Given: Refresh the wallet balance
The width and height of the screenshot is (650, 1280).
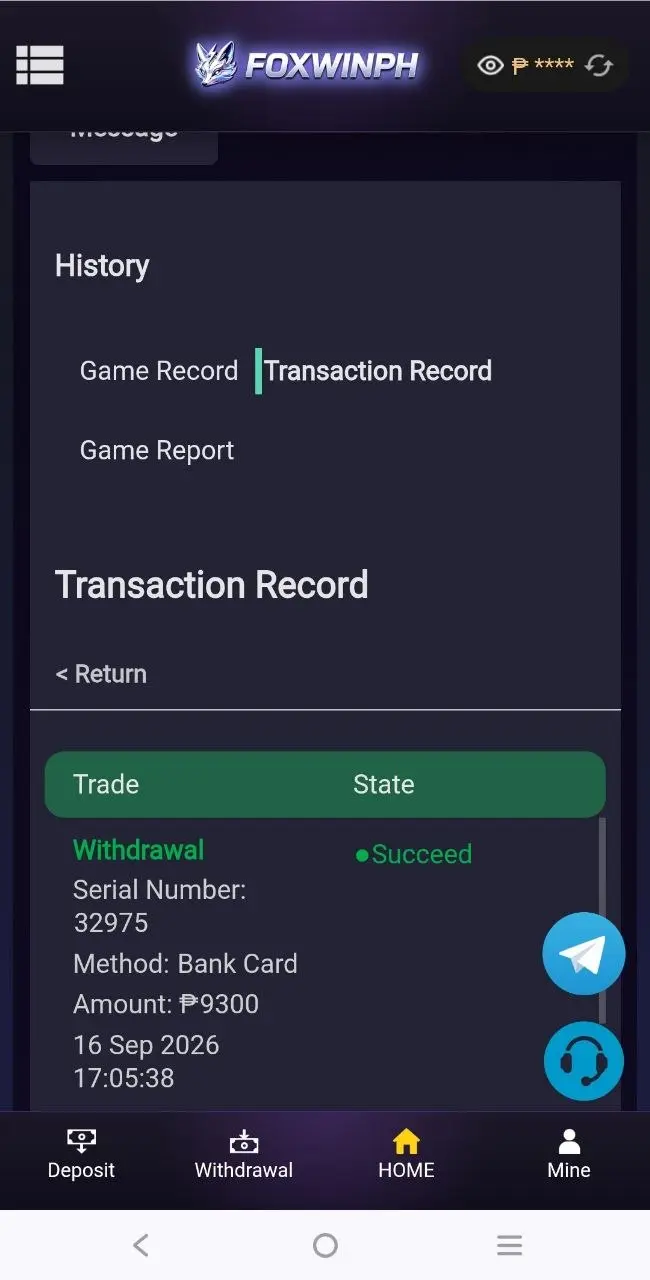Looking at the screenshot, I should [599, 66].
